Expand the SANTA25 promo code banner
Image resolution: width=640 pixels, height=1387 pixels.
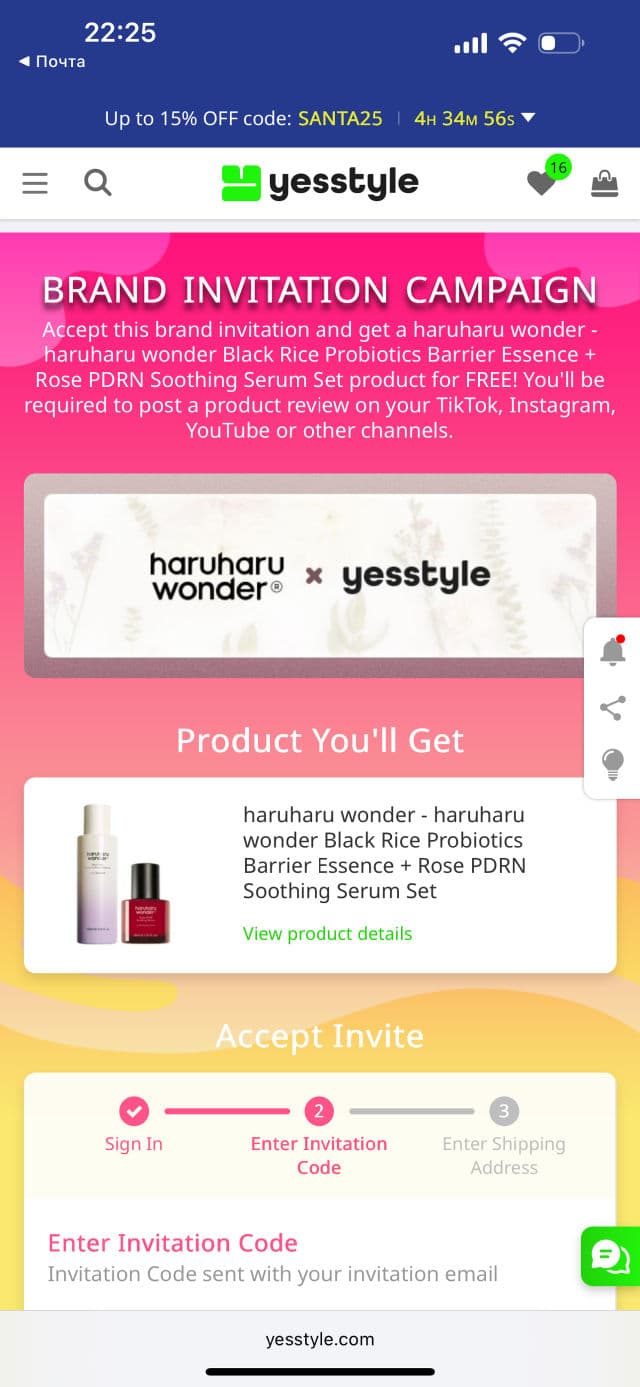pos(529,118)
